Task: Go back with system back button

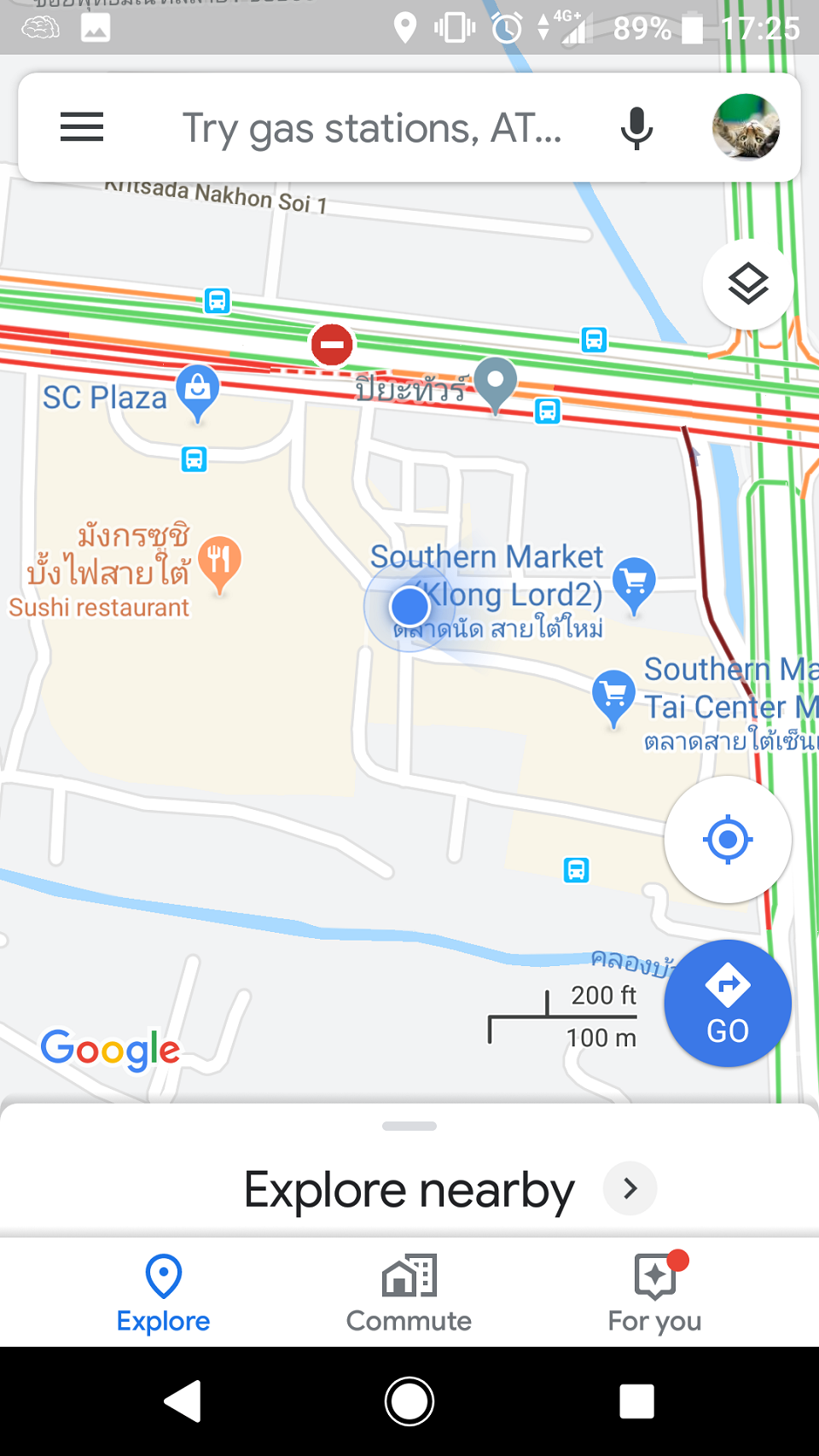Action: 183,1401
